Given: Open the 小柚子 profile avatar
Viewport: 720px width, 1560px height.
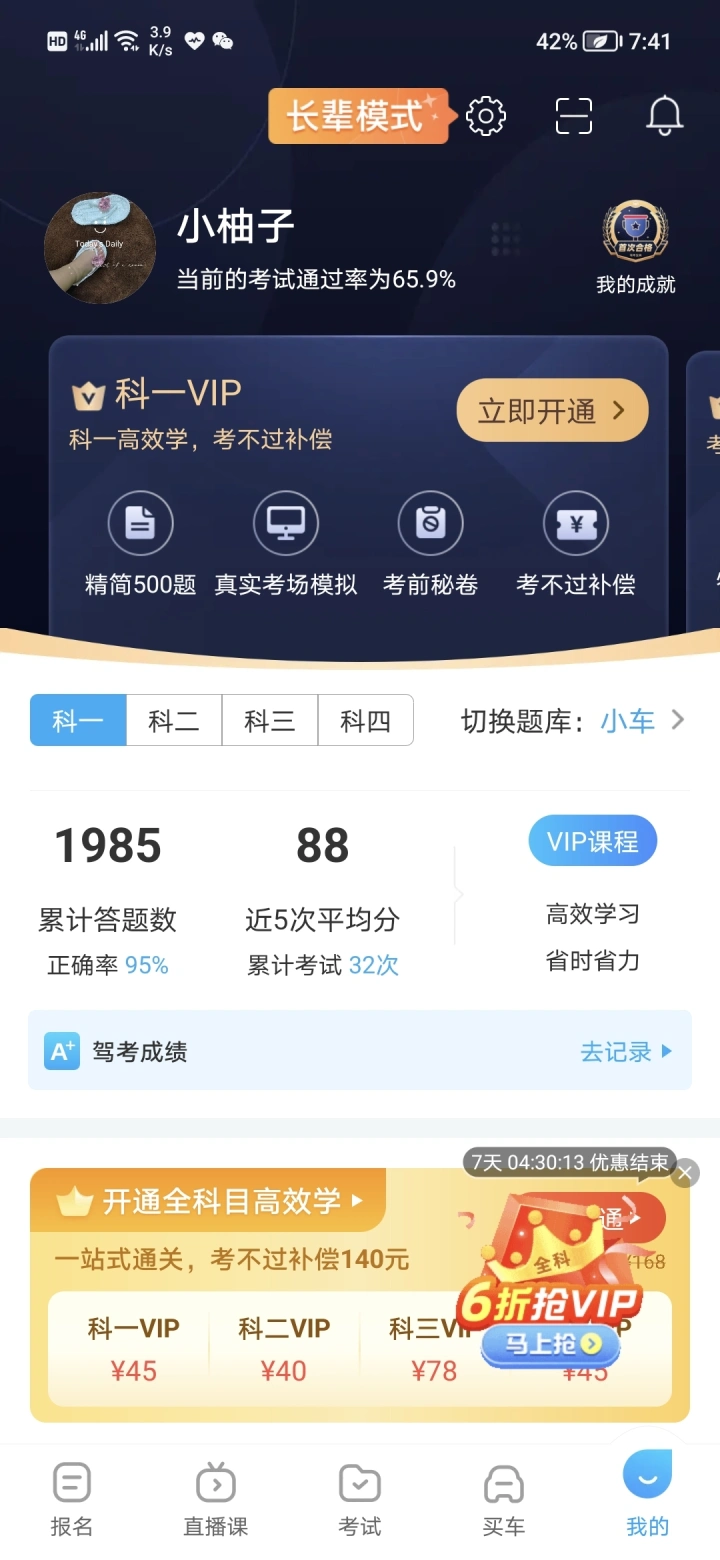Looking at the screenshot, I should click(100, 247).
